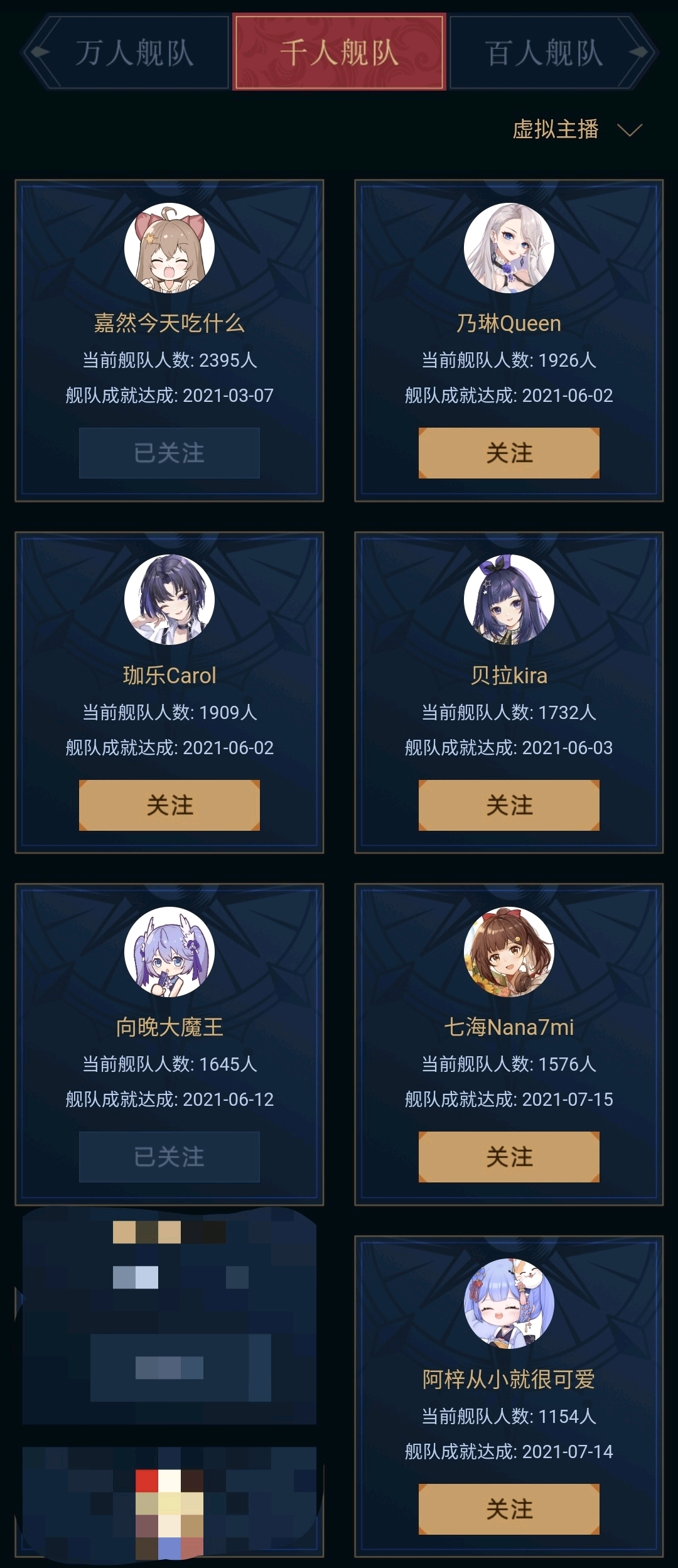Tap 已关注 under 向晚大魔王
This screenshot has width=678, height=1568.
(169, 1157)
